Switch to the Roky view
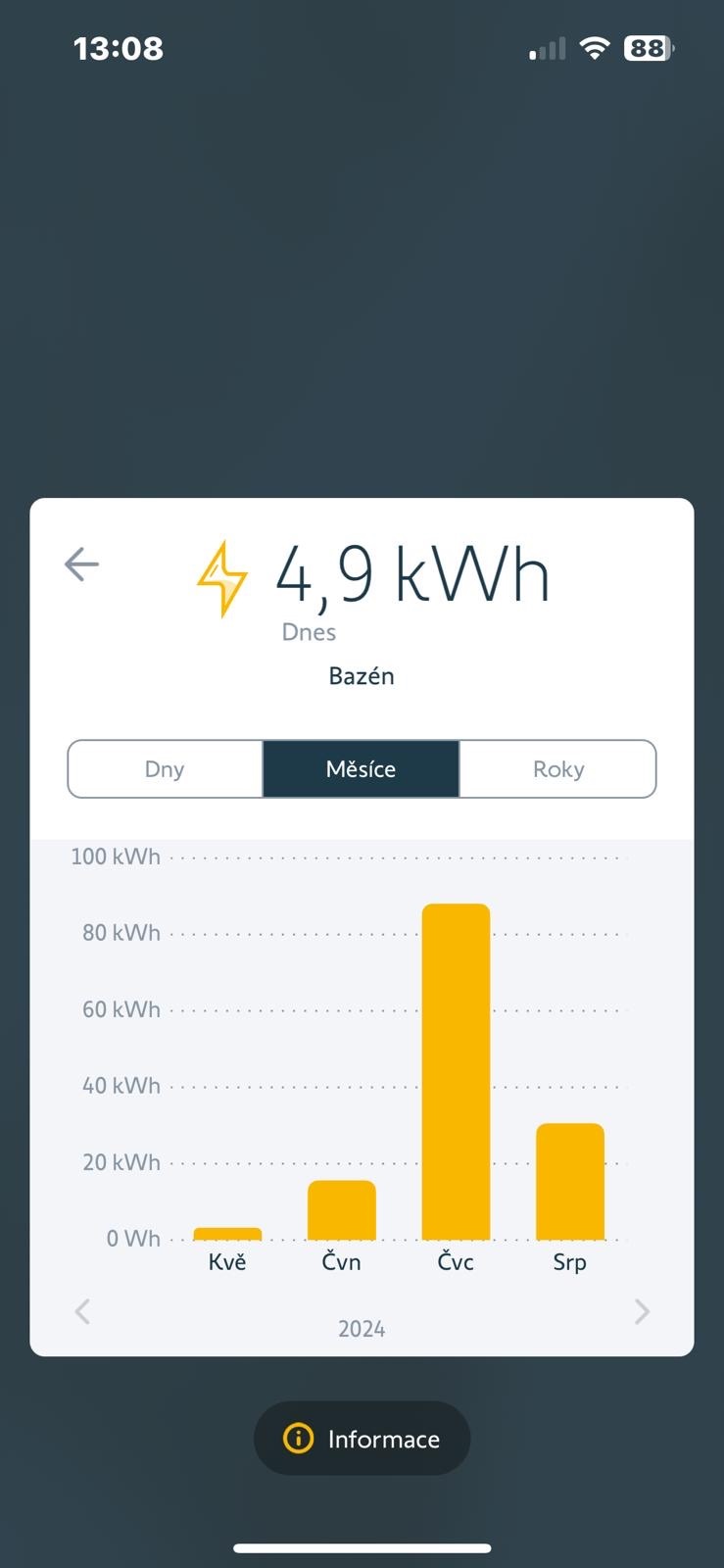The height and width of the screenshot is (1568, 724). click(x=558, y=769)
